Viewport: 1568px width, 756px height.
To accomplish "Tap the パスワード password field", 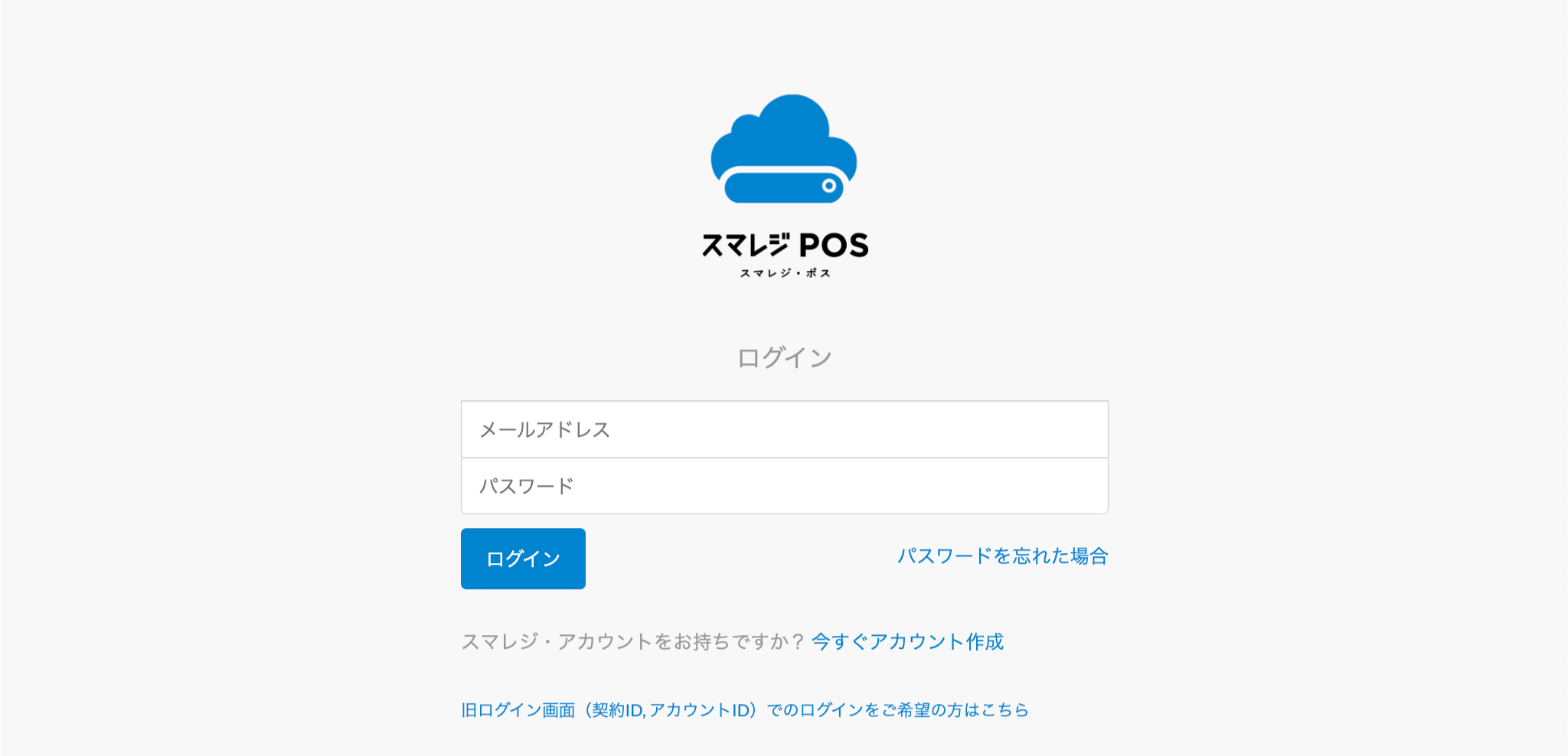I will pyautogui.click(x=784, y=486).
